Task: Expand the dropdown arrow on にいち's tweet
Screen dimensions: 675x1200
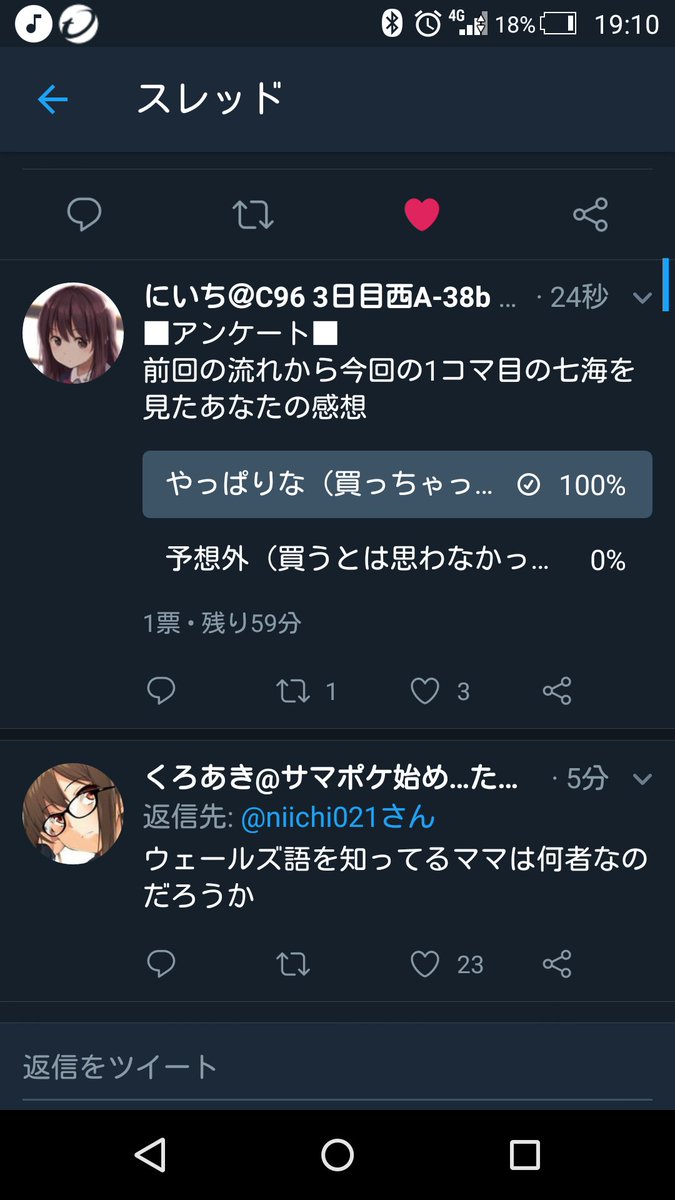Action: [643, 298]
